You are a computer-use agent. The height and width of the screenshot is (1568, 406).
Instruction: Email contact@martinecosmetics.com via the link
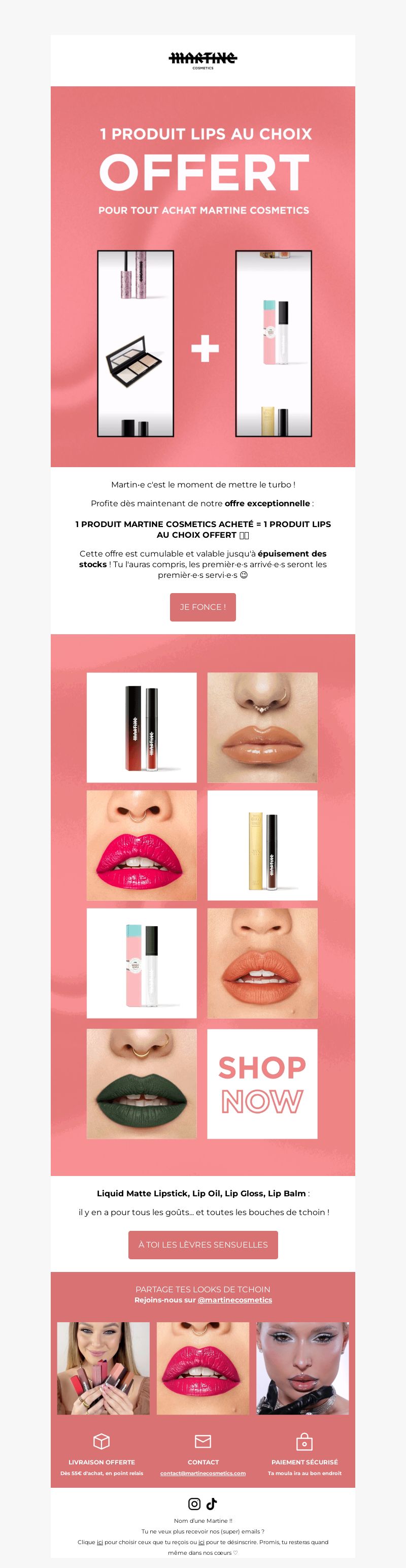(x=202, y=1473)
